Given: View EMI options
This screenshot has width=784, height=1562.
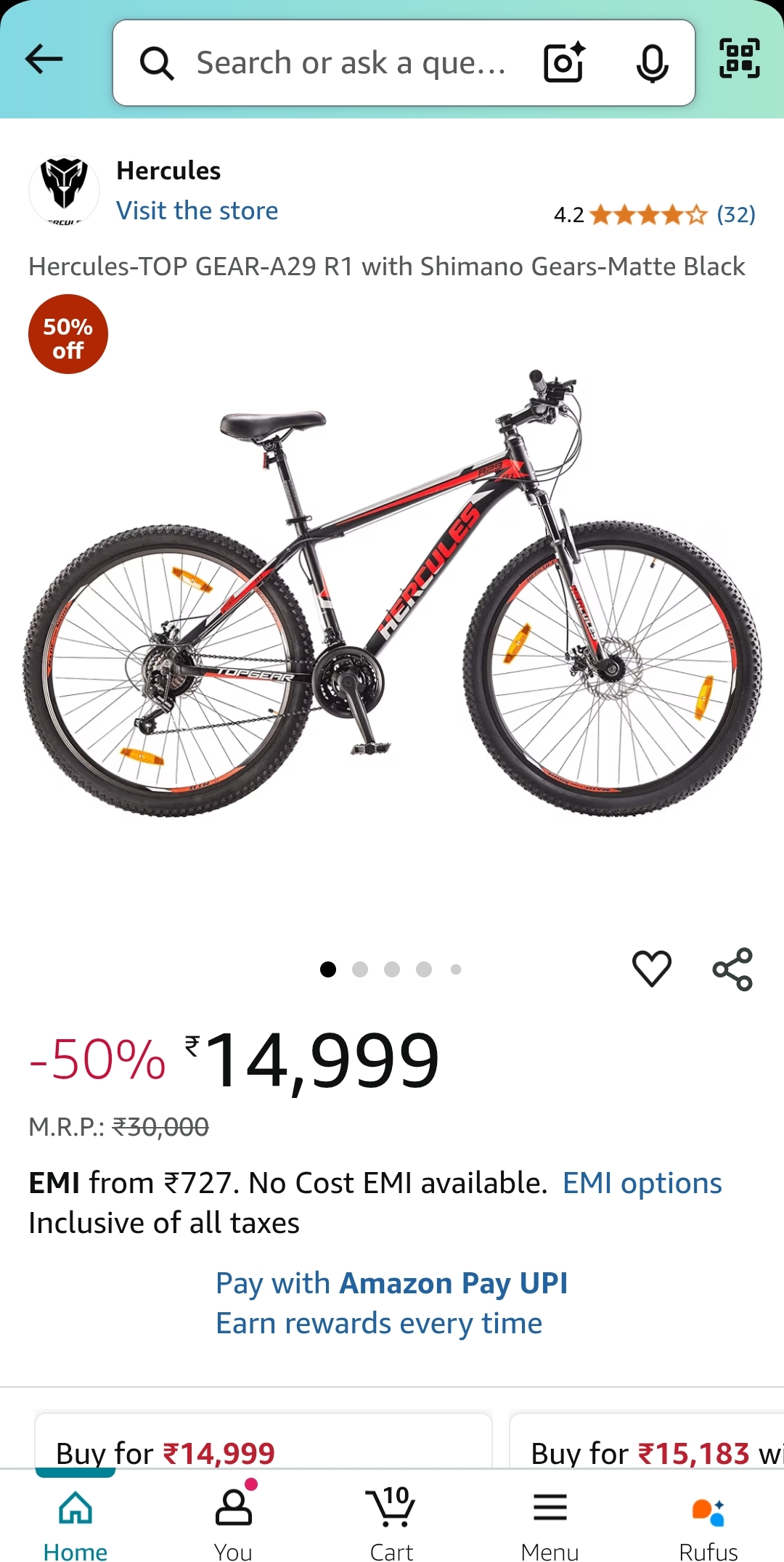Looking at the screenshot, I should click(642, 1183).
